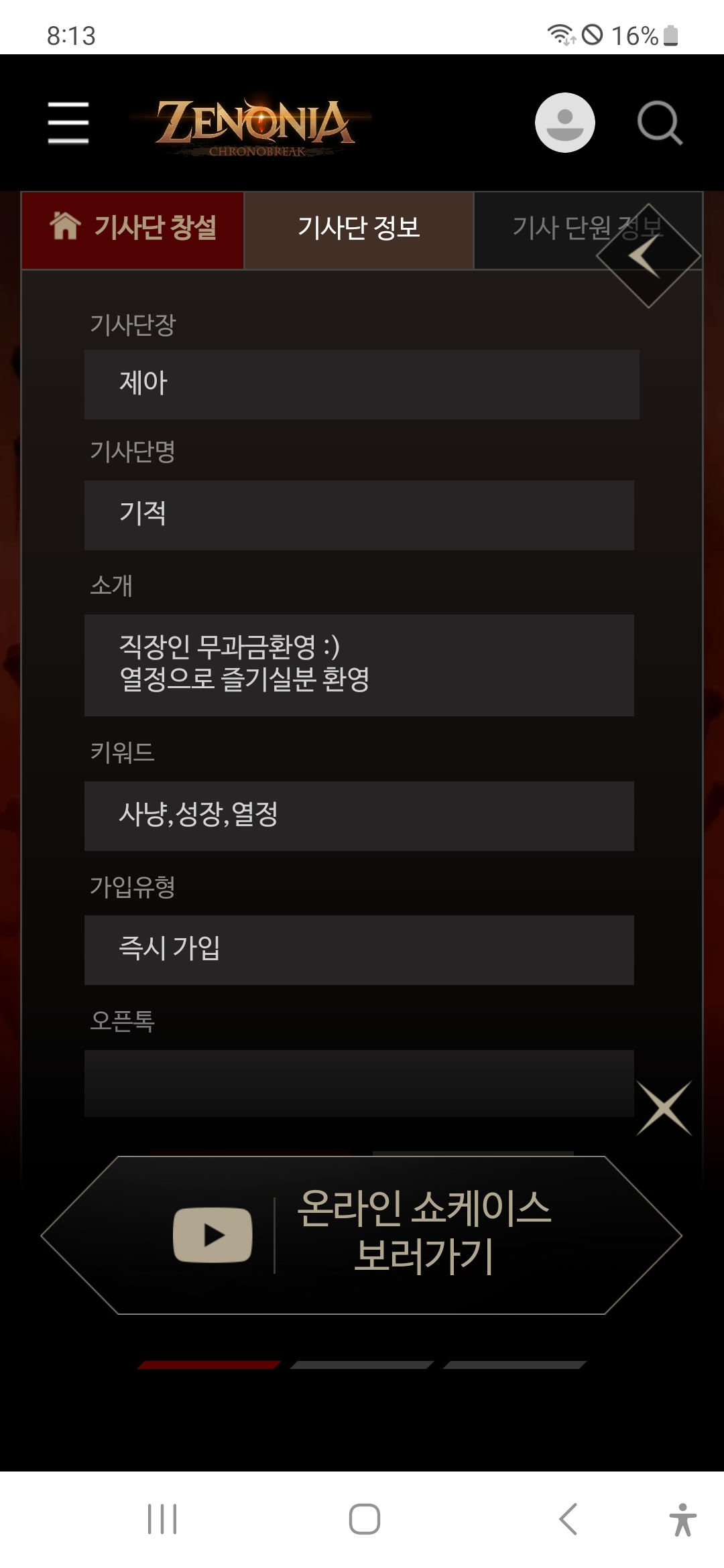Select the second banner page indicator
This screenshot has height=1568, width=724.
(x=362, y=1365)
